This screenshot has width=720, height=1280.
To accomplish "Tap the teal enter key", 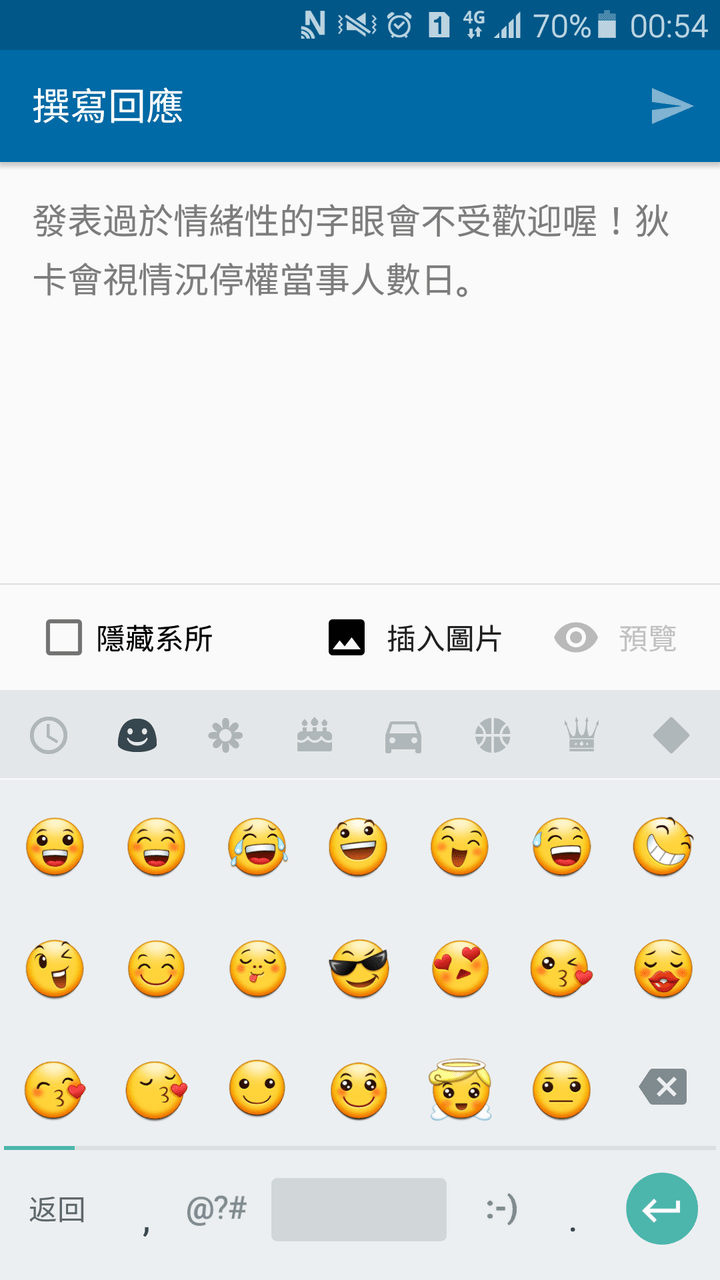I will tap(662, 1209).
